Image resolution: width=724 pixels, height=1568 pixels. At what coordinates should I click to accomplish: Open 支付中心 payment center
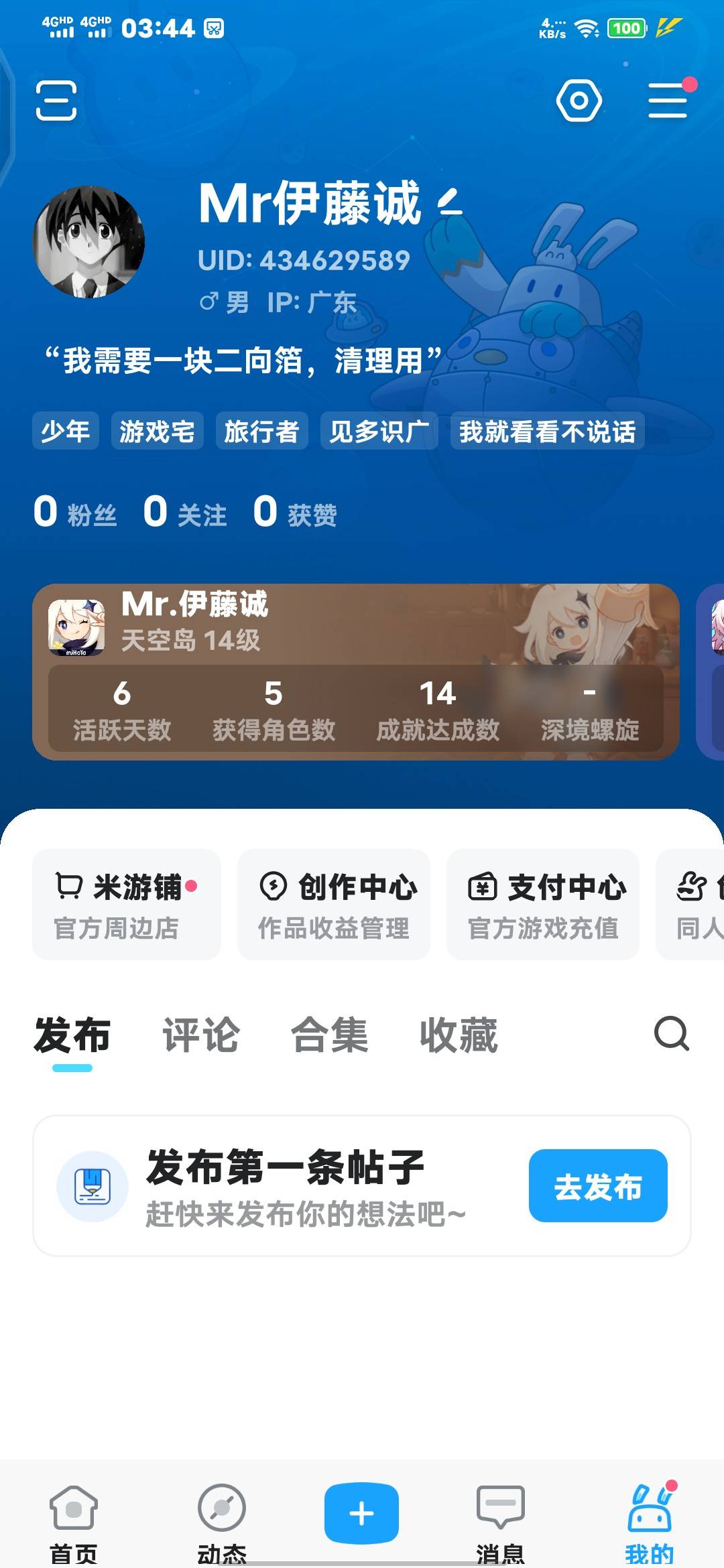click(543, 905)
